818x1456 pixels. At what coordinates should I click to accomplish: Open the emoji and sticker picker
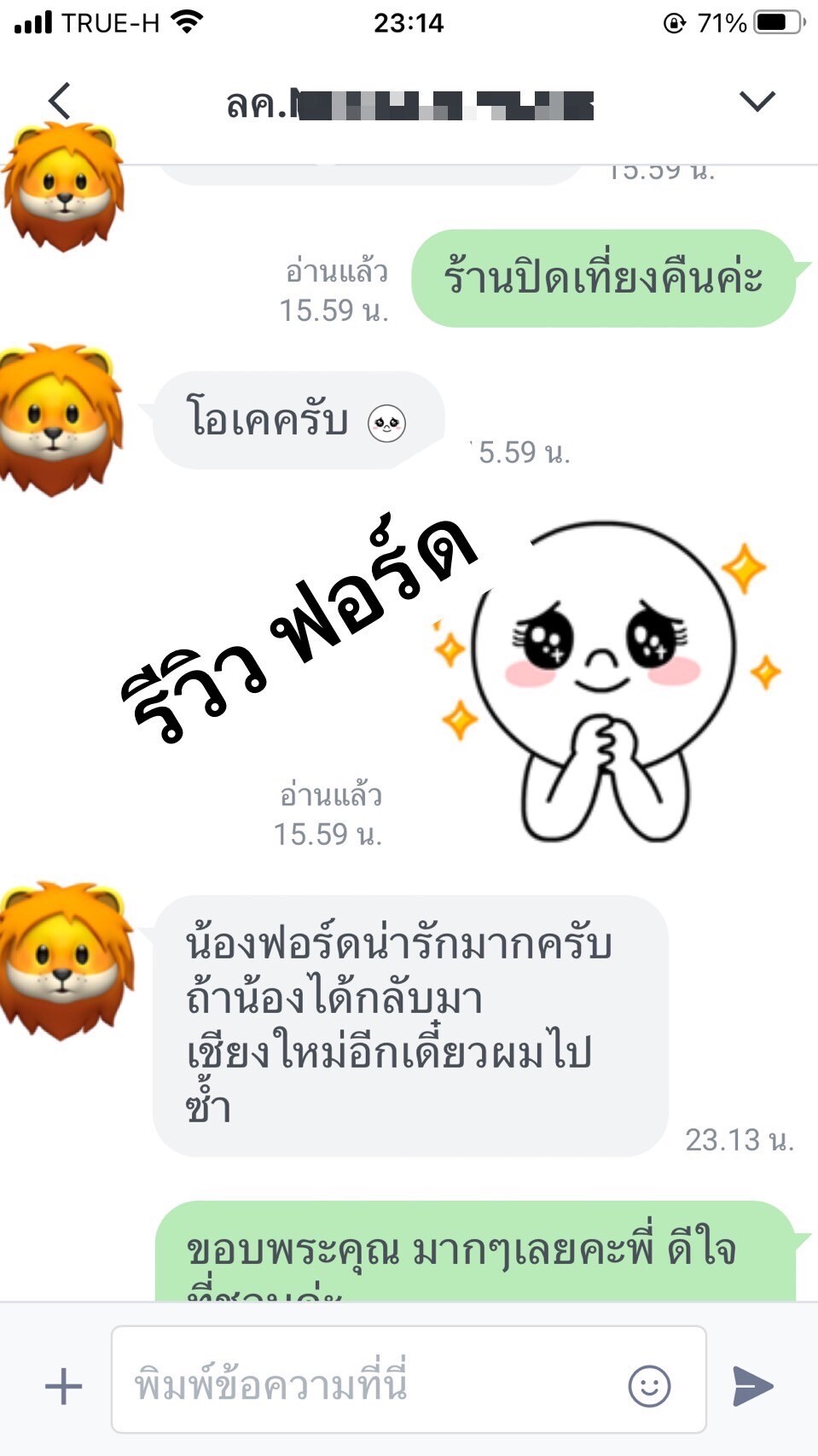pyautogui.click(x=649, y=1386)
